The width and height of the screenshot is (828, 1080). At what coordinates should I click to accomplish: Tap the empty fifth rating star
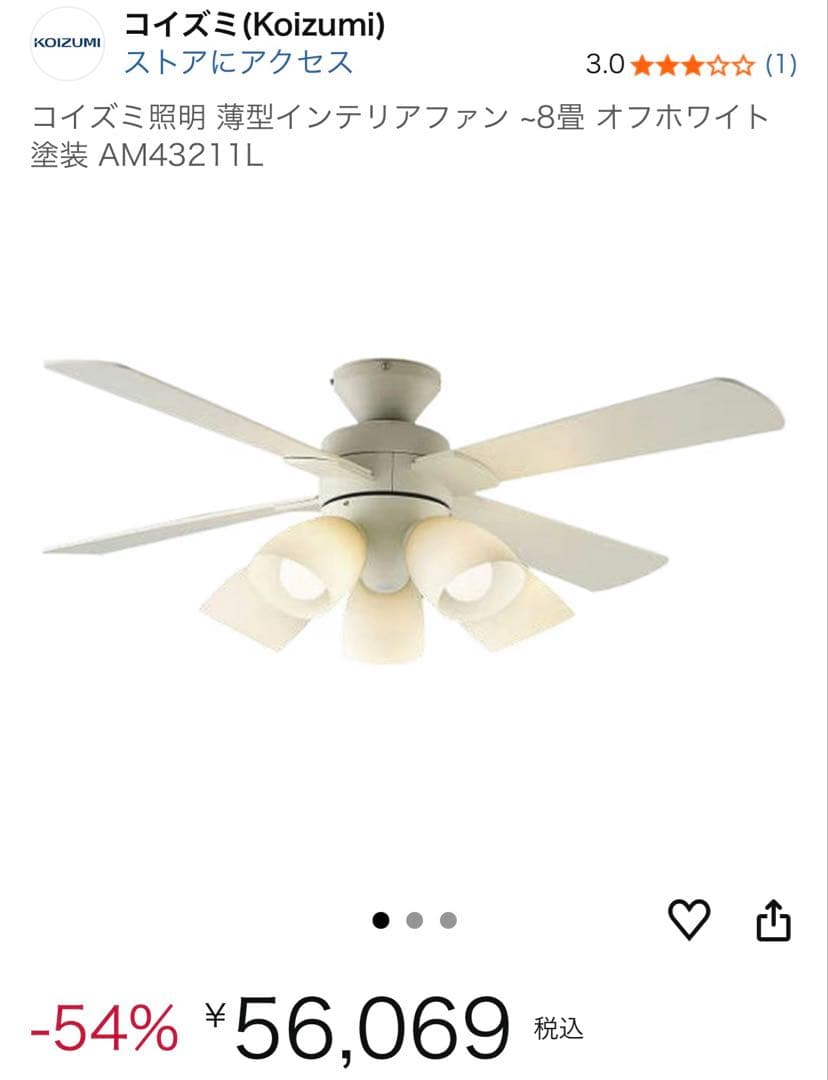[744, 64]
